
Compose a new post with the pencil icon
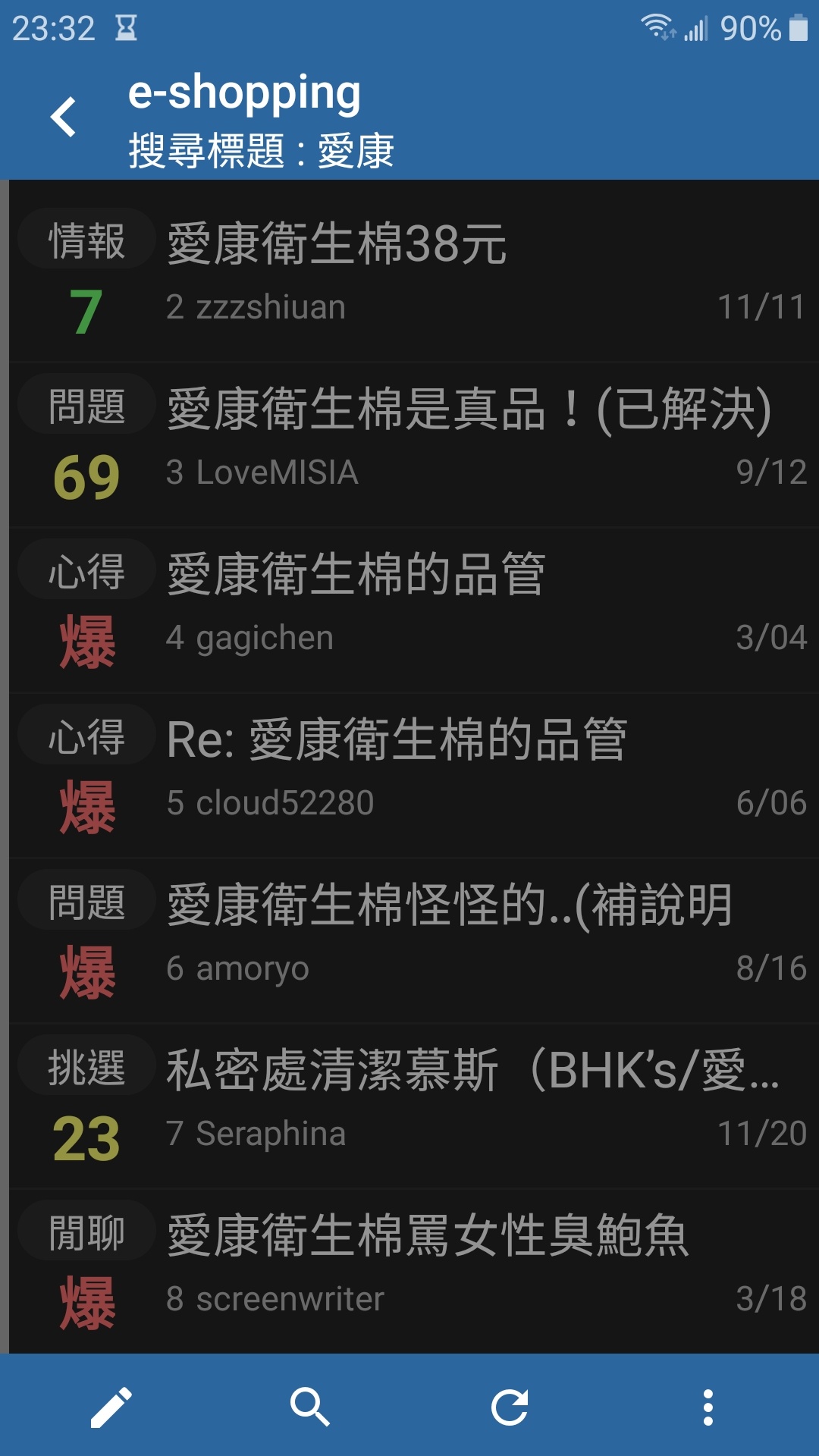111,1407
